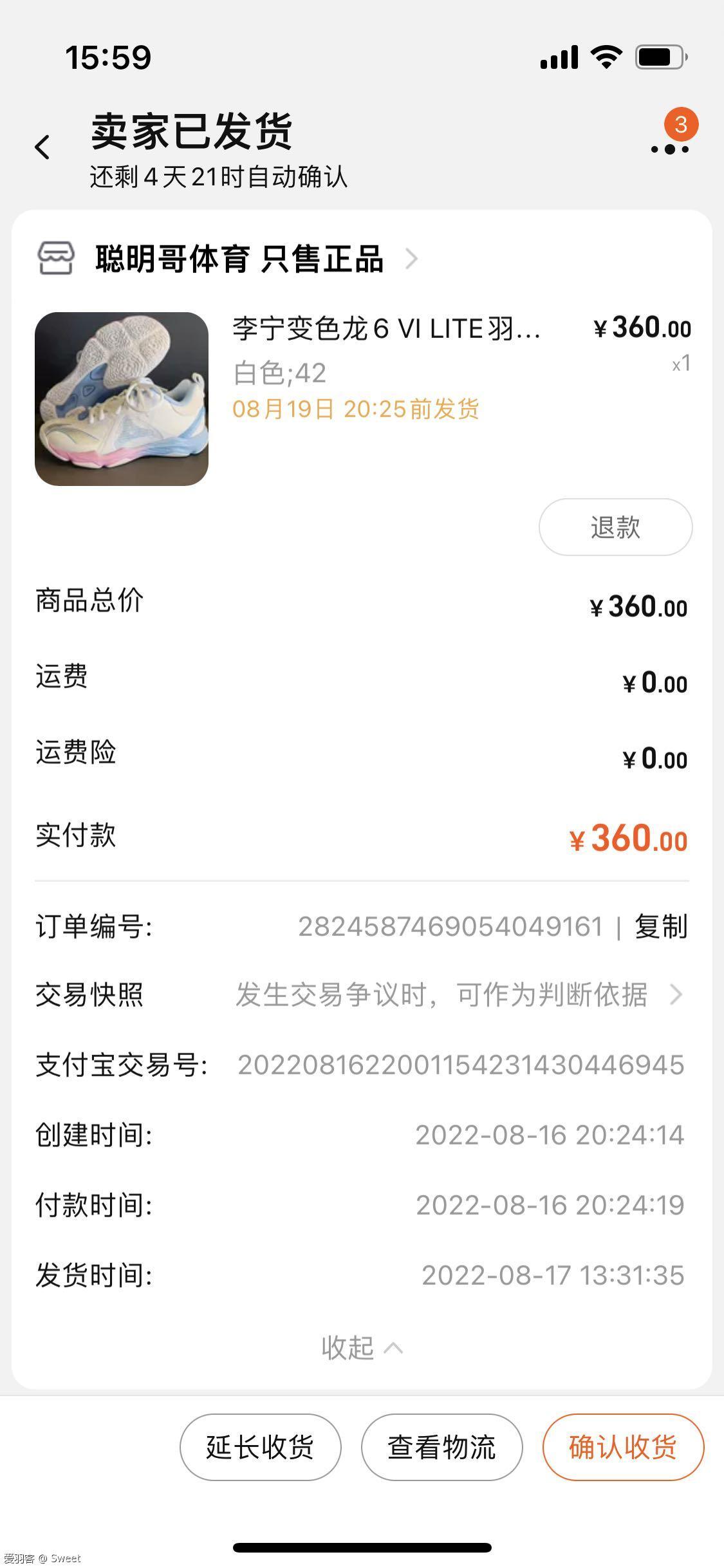The width and height of the screenshot is (724, 1568).
Task: Tap the 退款 refund button
Action: [615, 527]
